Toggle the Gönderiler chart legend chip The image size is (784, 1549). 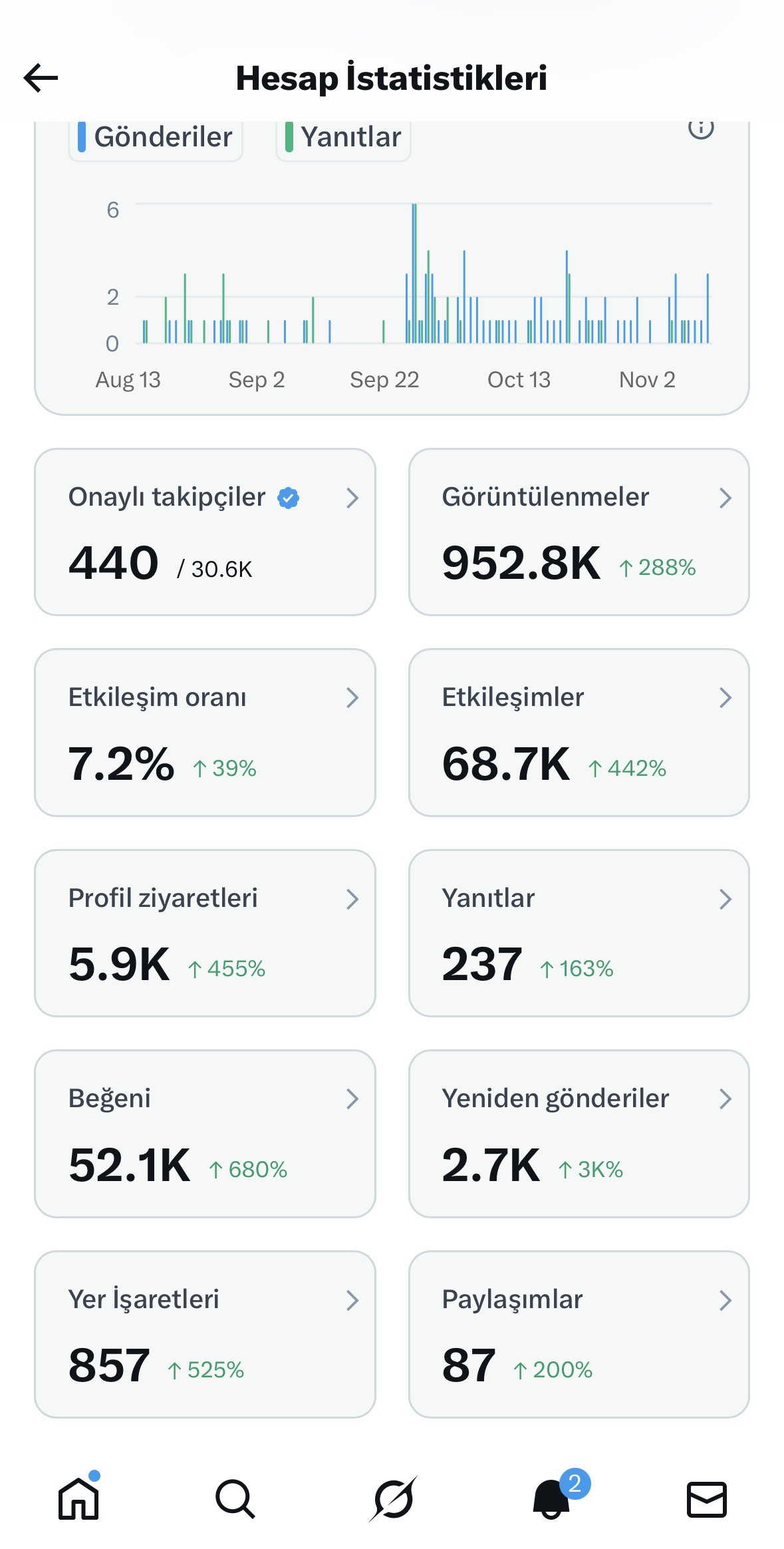pyautogui.click(x=156, y=138)
